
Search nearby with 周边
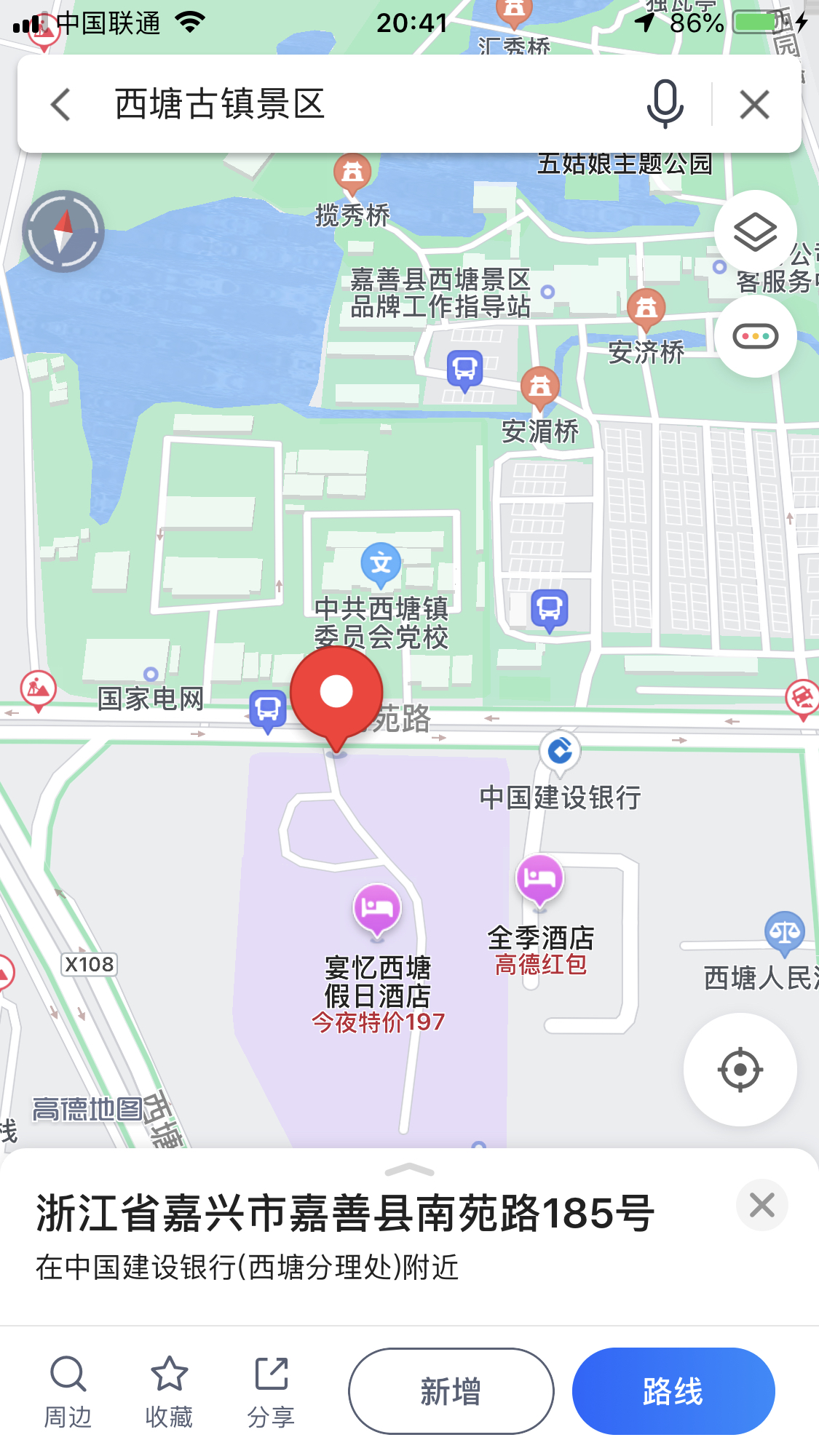[68, 1391]
